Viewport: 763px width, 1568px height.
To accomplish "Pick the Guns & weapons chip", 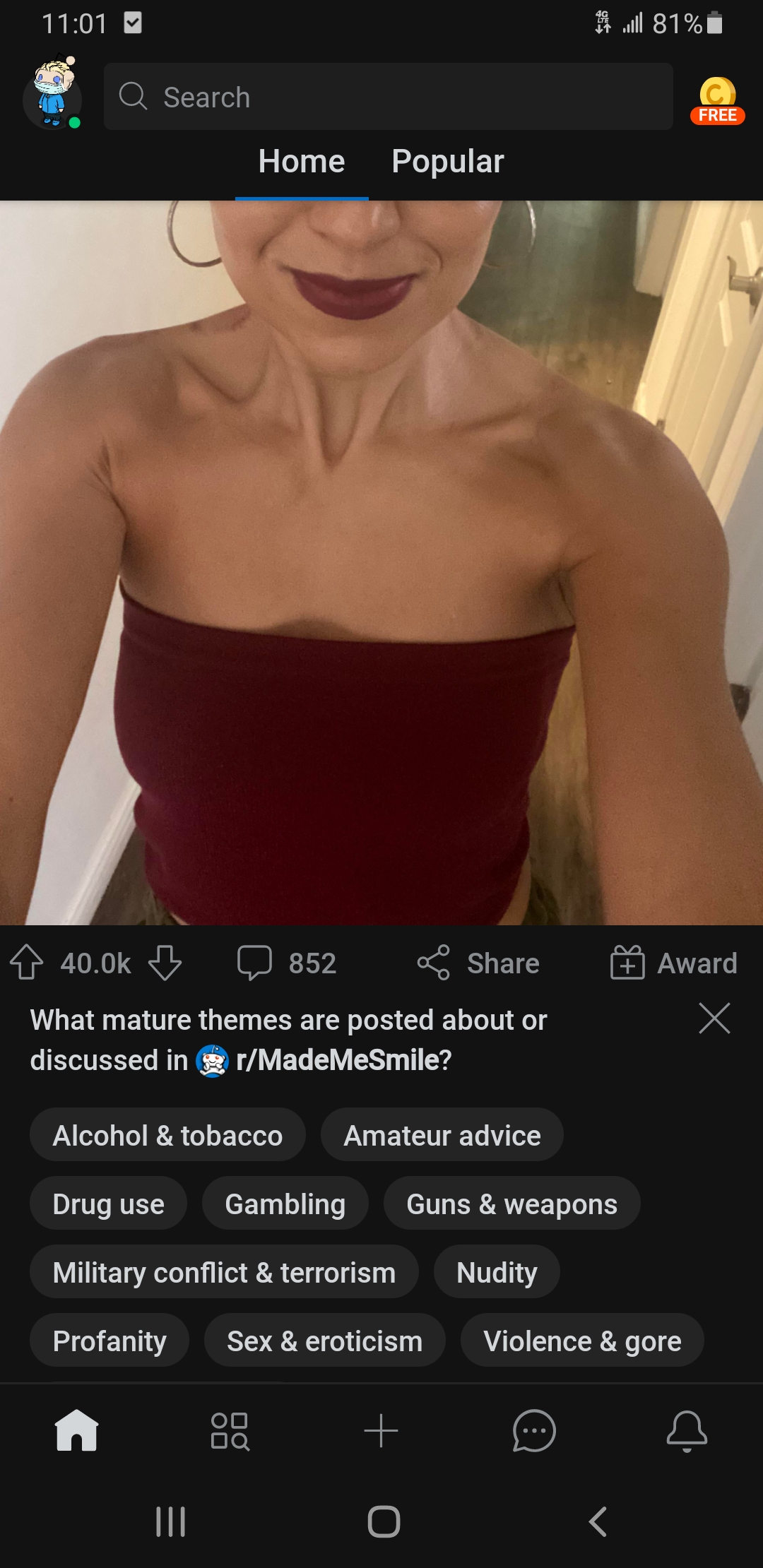I will tap(511, 1204).
